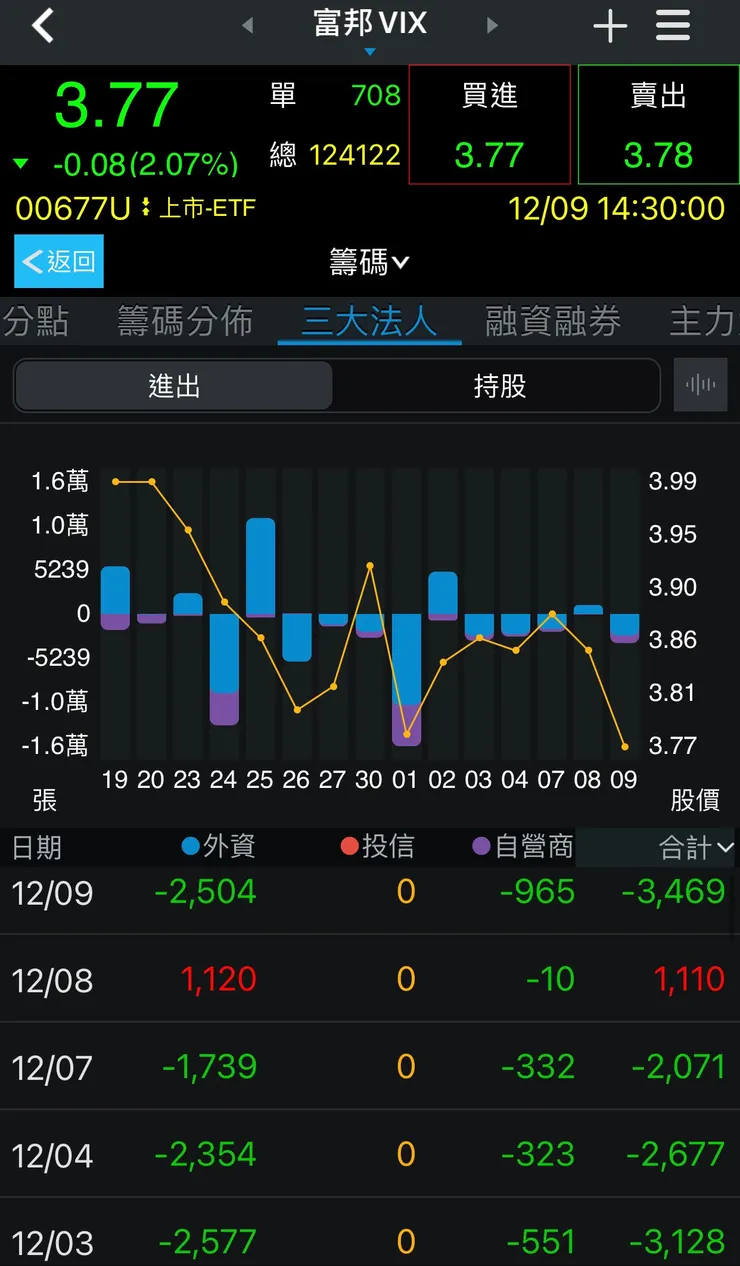Select the 自營商 legend dot
This screenshot has width=740, height=1266.
tap(482, 847)
